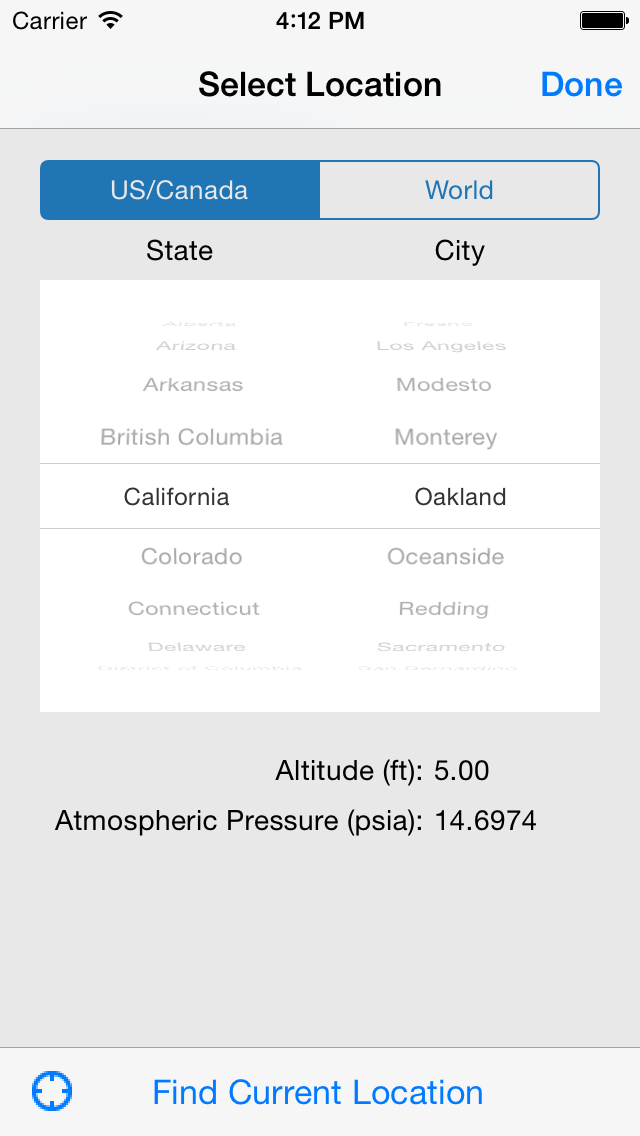This screenshot has height=1136, width=640.
Task: Choose Arkansas in the State picker
Action: click(193, 385)
